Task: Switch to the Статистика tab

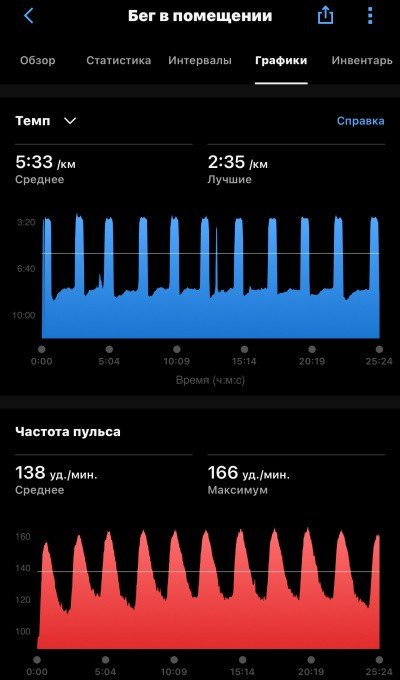Action: coord(118,60)
